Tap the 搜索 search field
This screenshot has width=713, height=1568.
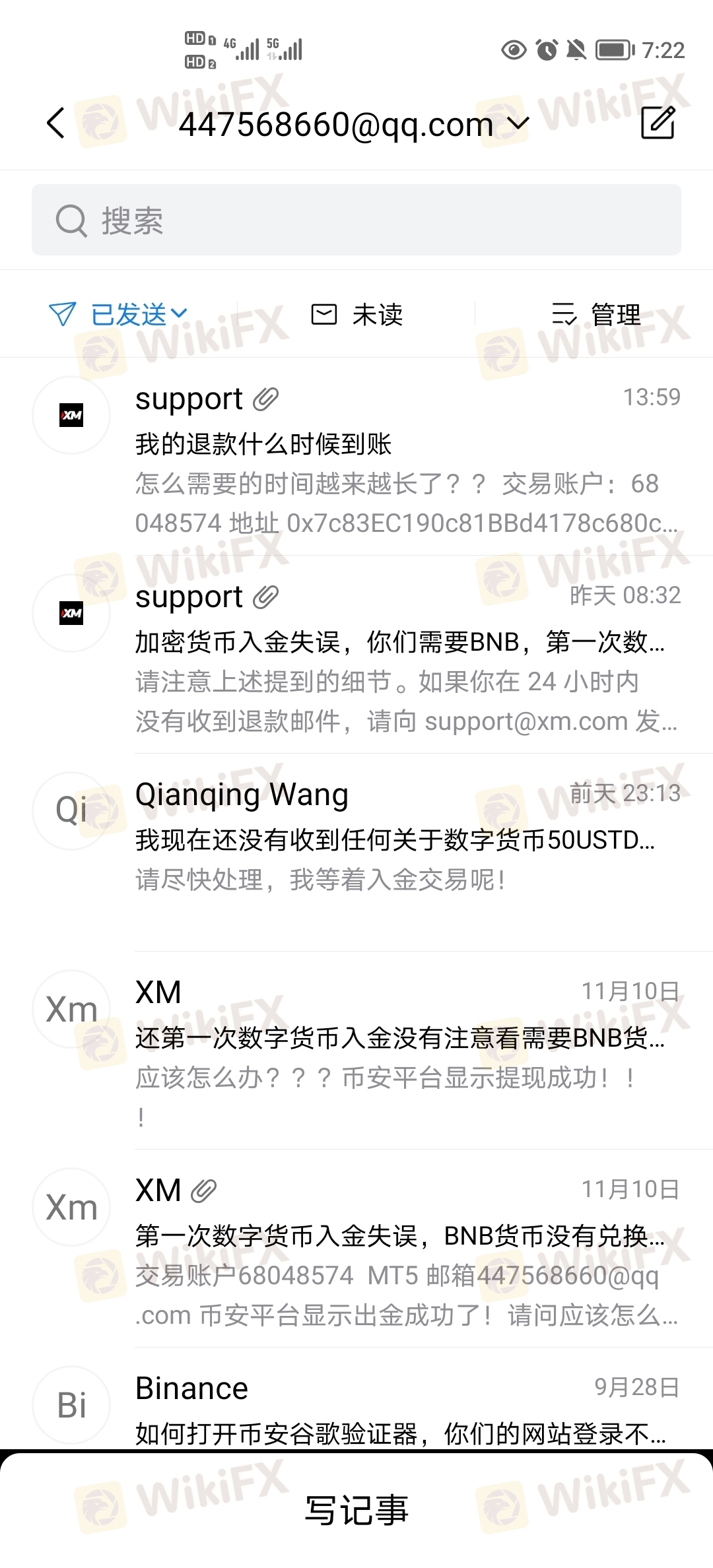point(356,220)
